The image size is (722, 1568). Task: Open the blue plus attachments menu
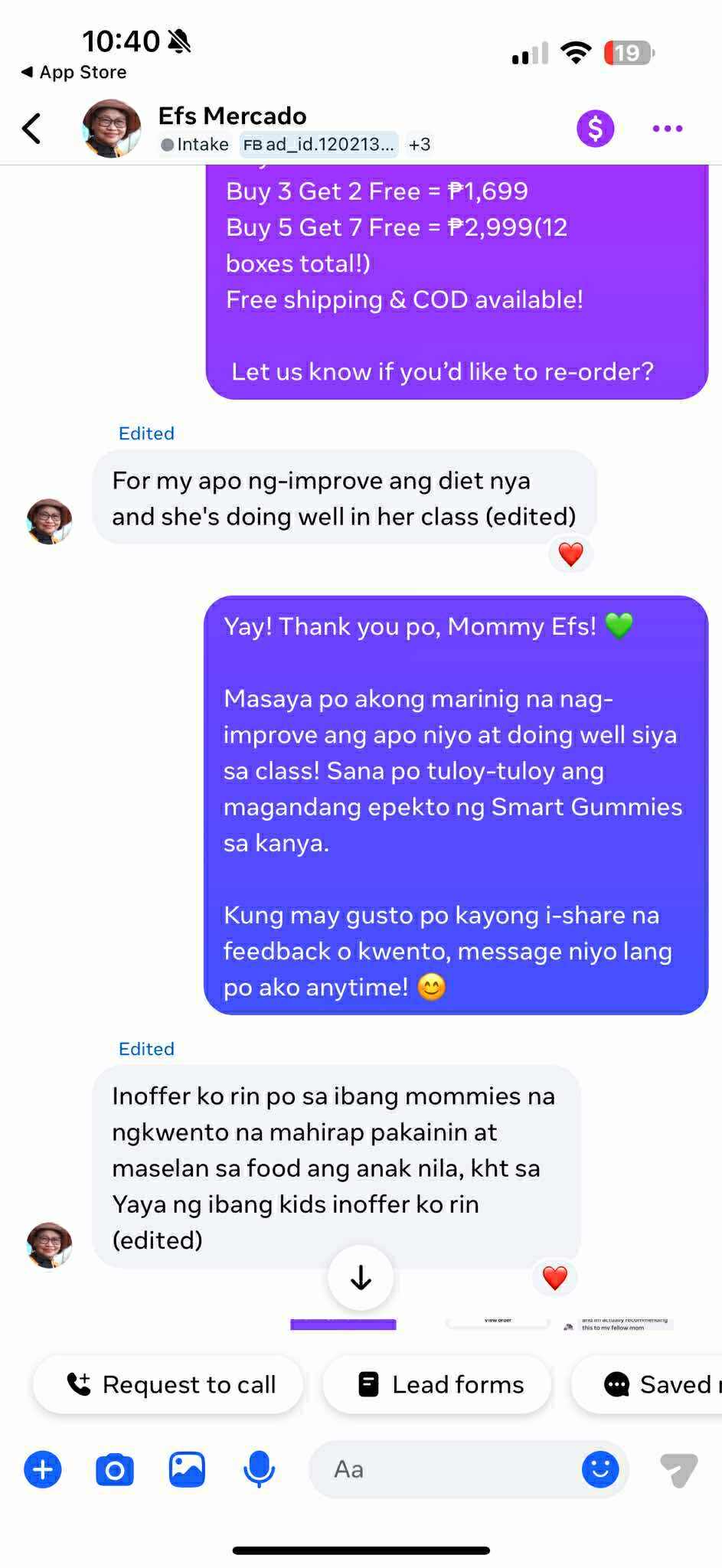pos(43,1469)
